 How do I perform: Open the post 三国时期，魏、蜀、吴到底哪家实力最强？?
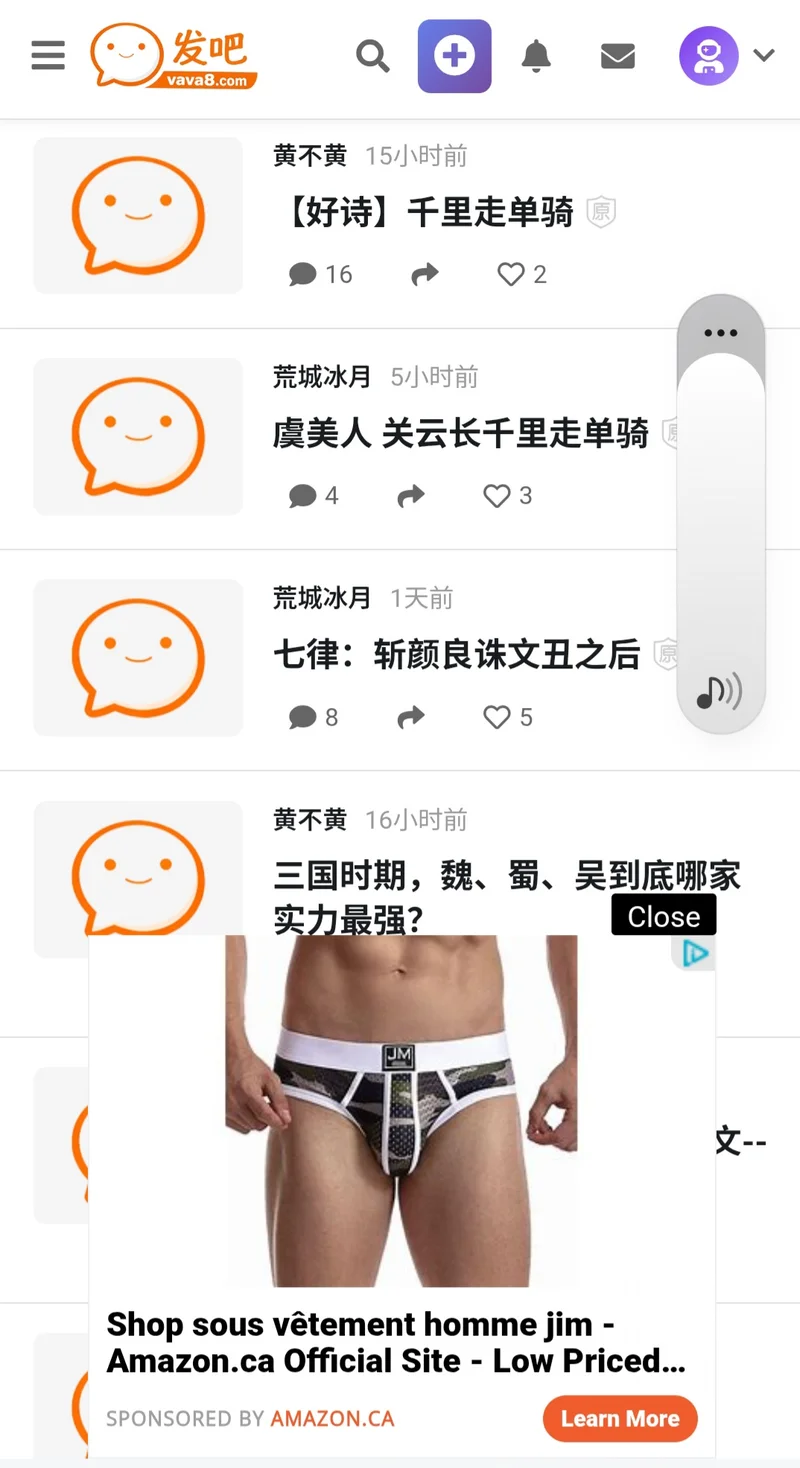click(506, 877)
